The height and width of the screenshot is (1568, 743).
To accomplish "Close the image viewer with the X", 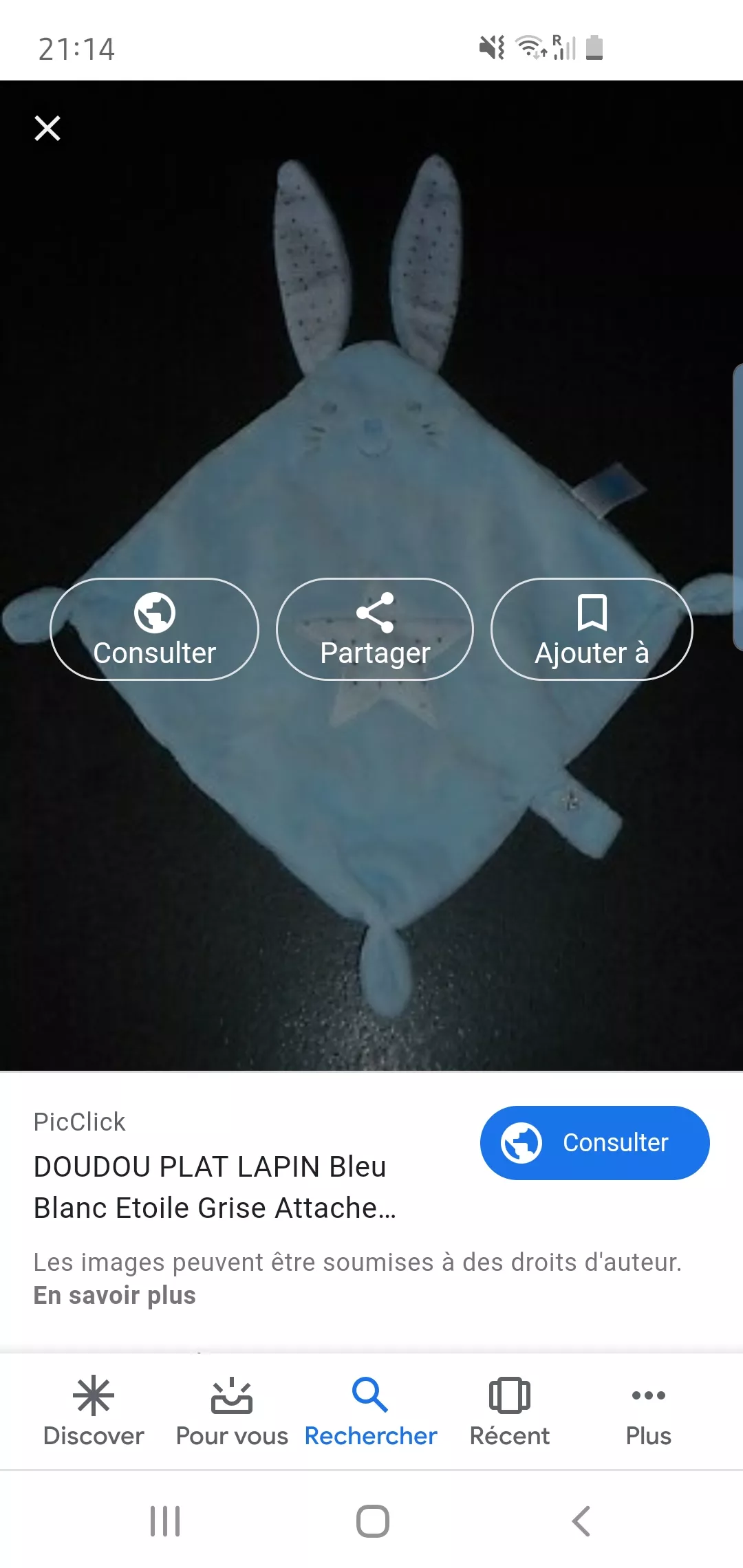I will point(47,129).
